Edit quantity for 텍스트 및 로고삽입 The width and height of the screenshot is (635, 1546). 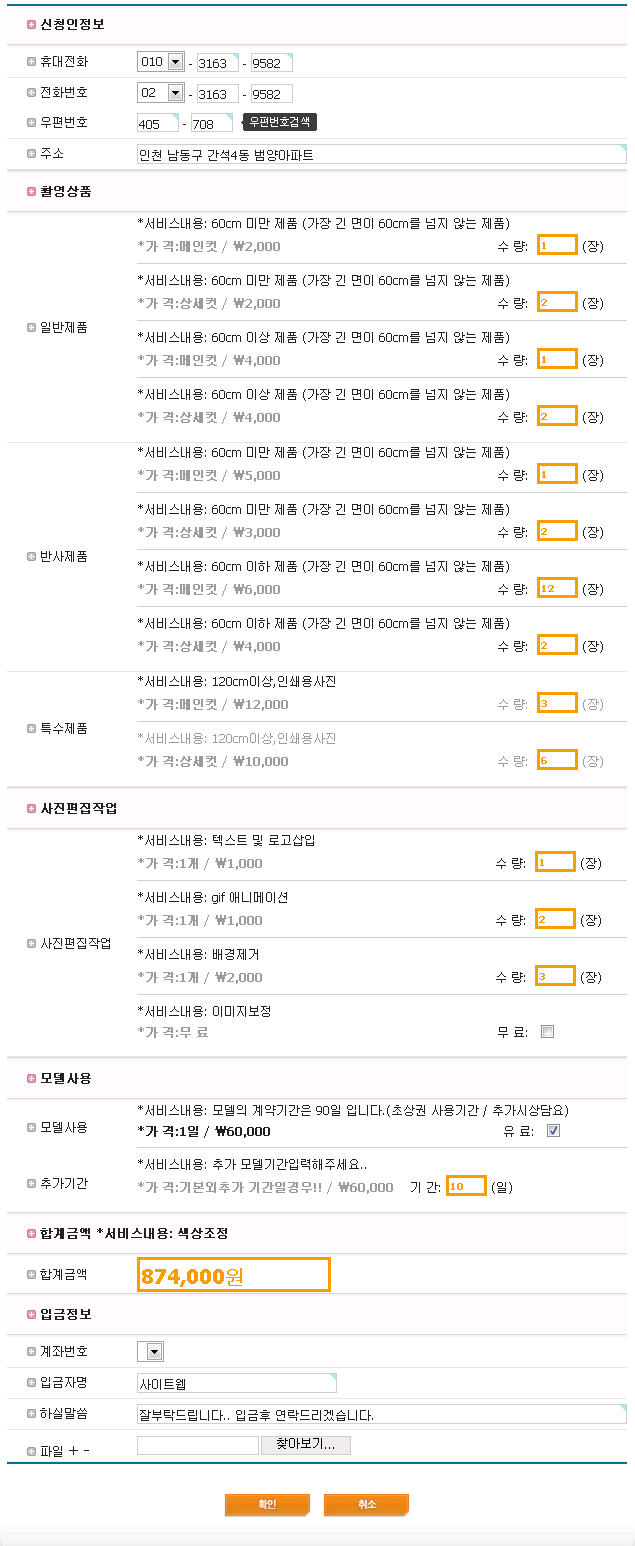555,862
